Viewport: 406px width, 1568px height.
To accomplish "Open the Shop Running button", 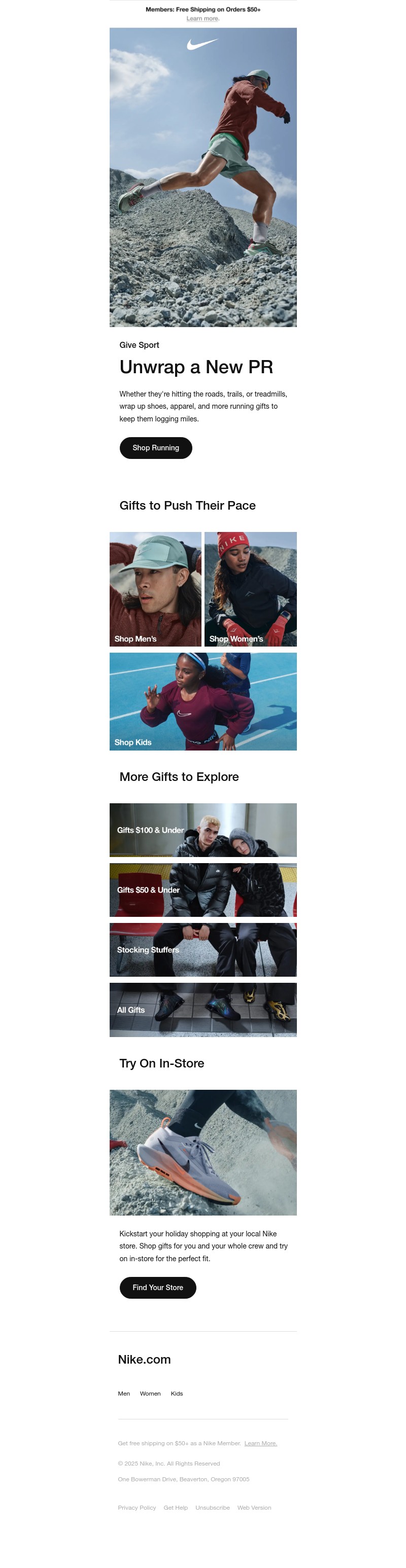I will tap(155, 447).
